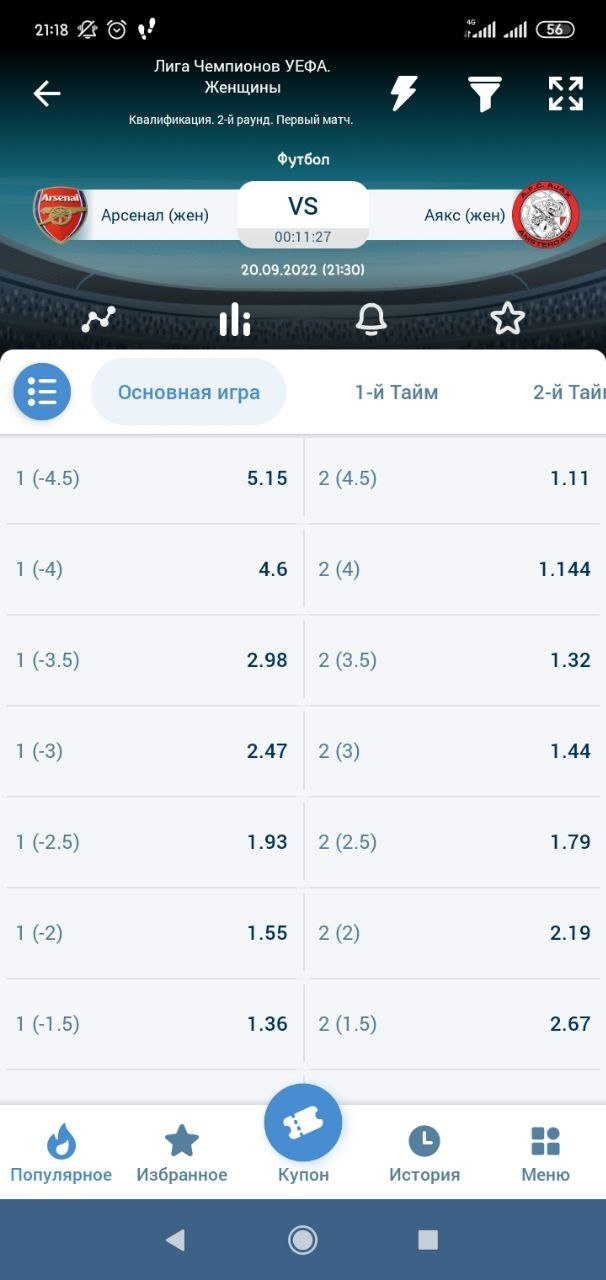Open the Популярное section

point(61,1153)
